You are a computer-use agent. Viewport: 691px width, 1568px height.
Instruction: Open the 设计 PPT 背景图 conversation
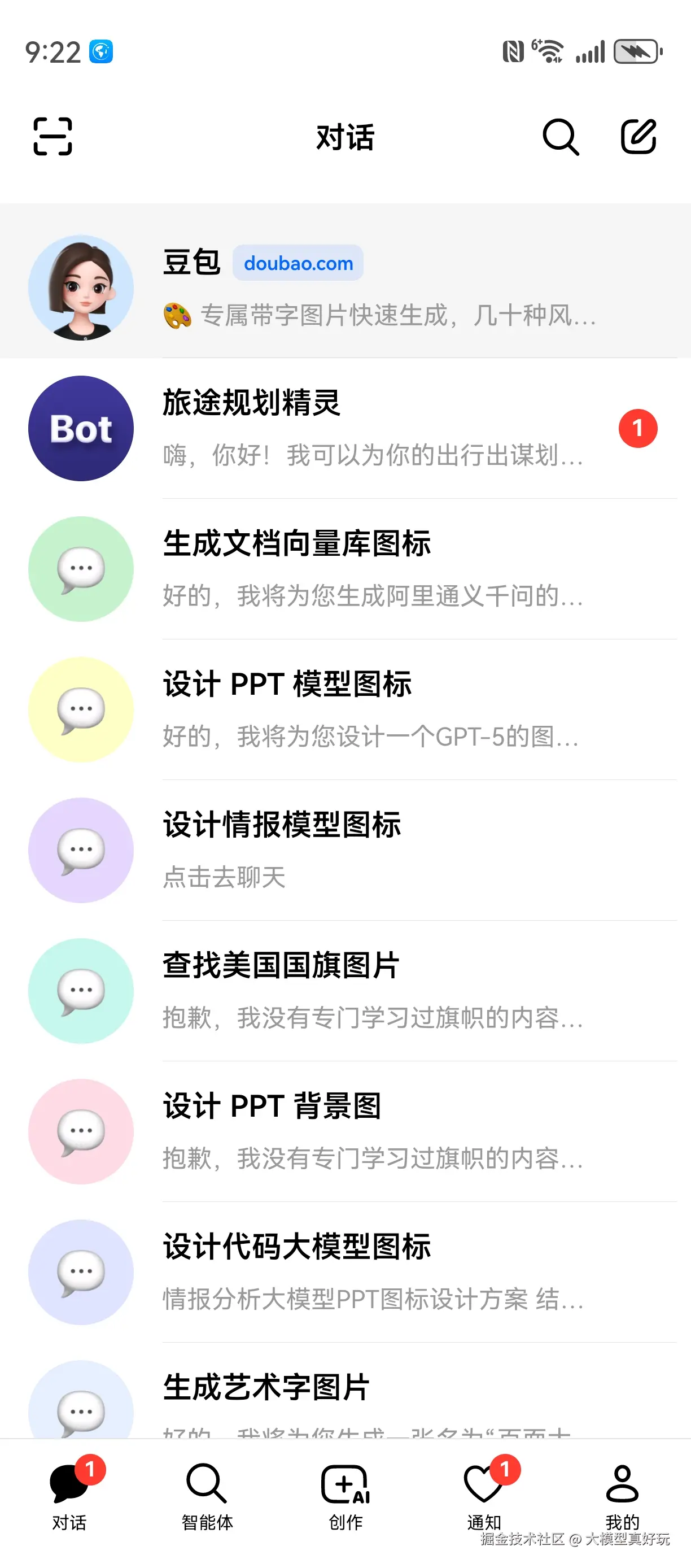coord(345,1131)
